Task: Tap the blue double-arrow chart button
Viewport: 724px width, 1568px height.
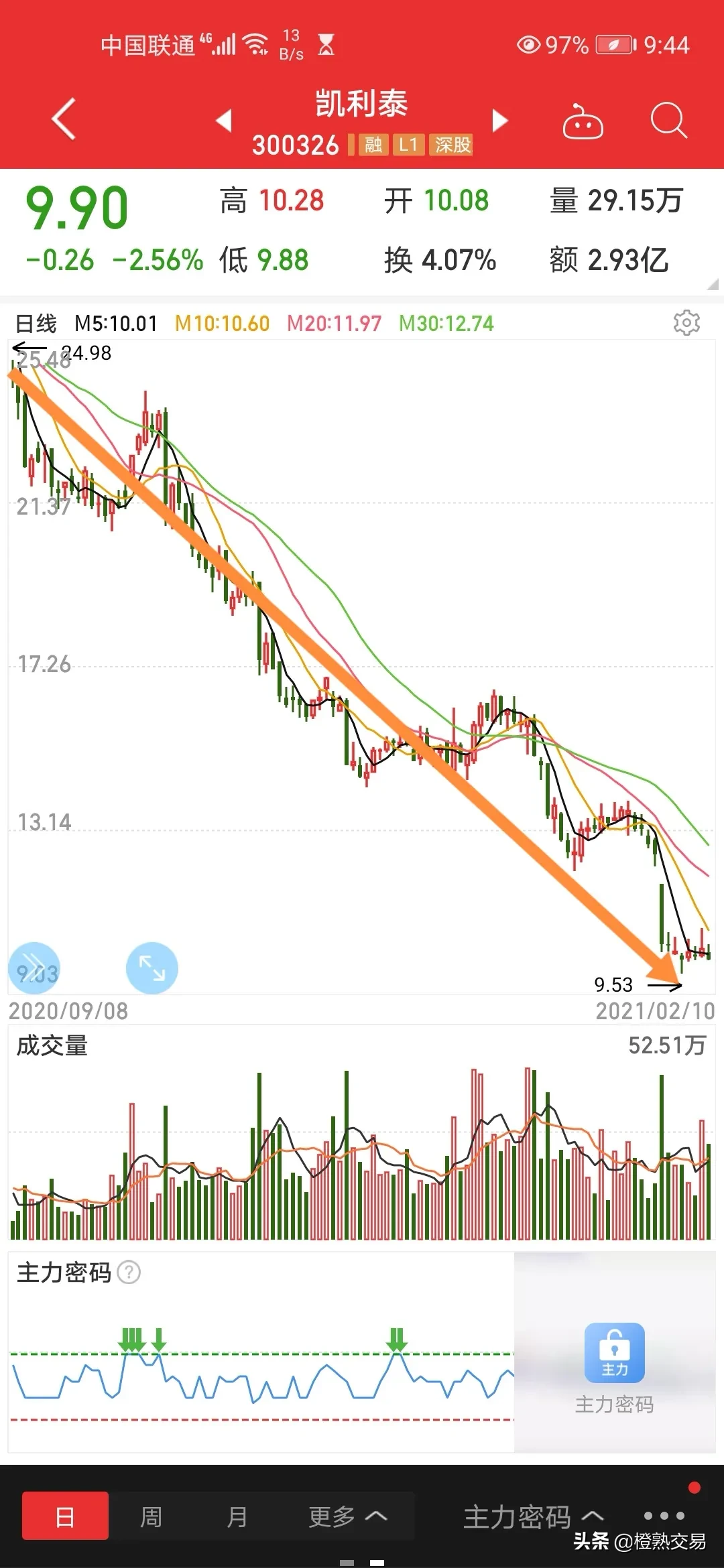Action: (34, 968)
